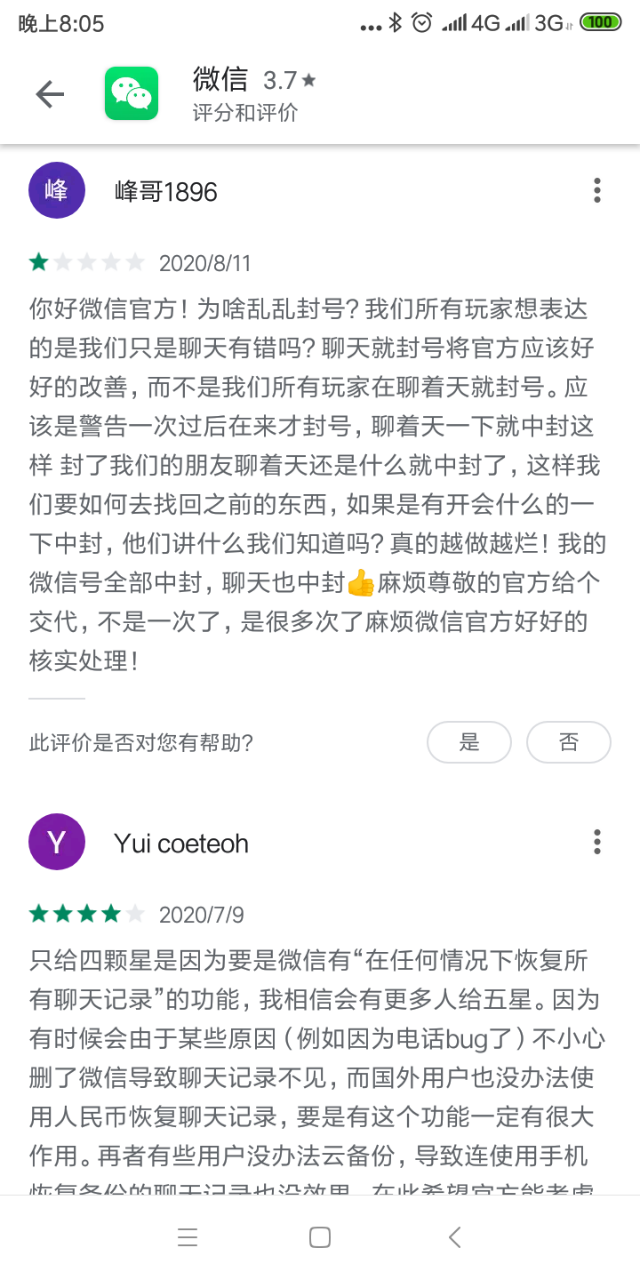The width and height of the screenshot is (640, 1280).
Task: Open overflow menu on 峰哥1896's review
Action: pyautogui.click(x=597, y=190)
